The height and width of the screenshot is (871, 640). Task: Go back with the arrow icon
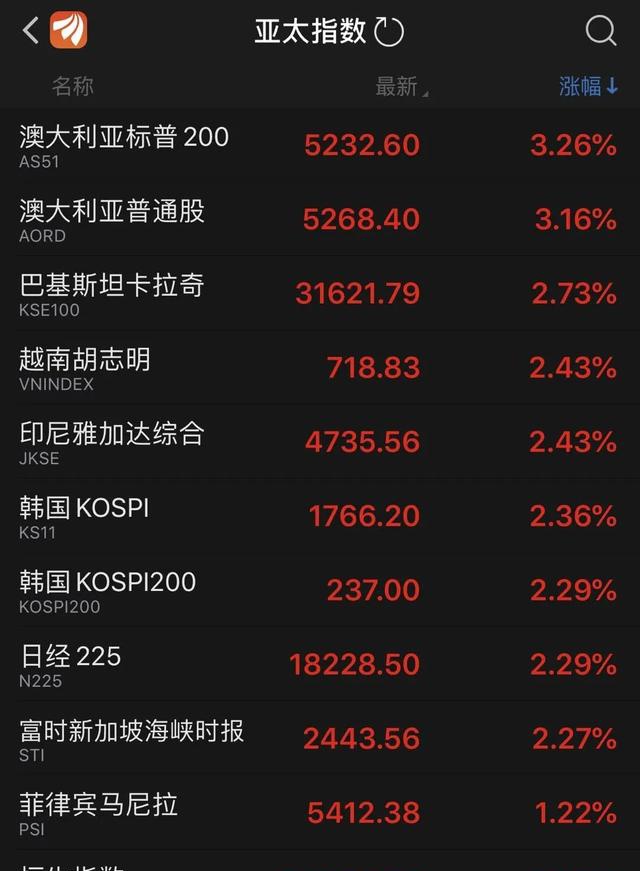point(31,30)
